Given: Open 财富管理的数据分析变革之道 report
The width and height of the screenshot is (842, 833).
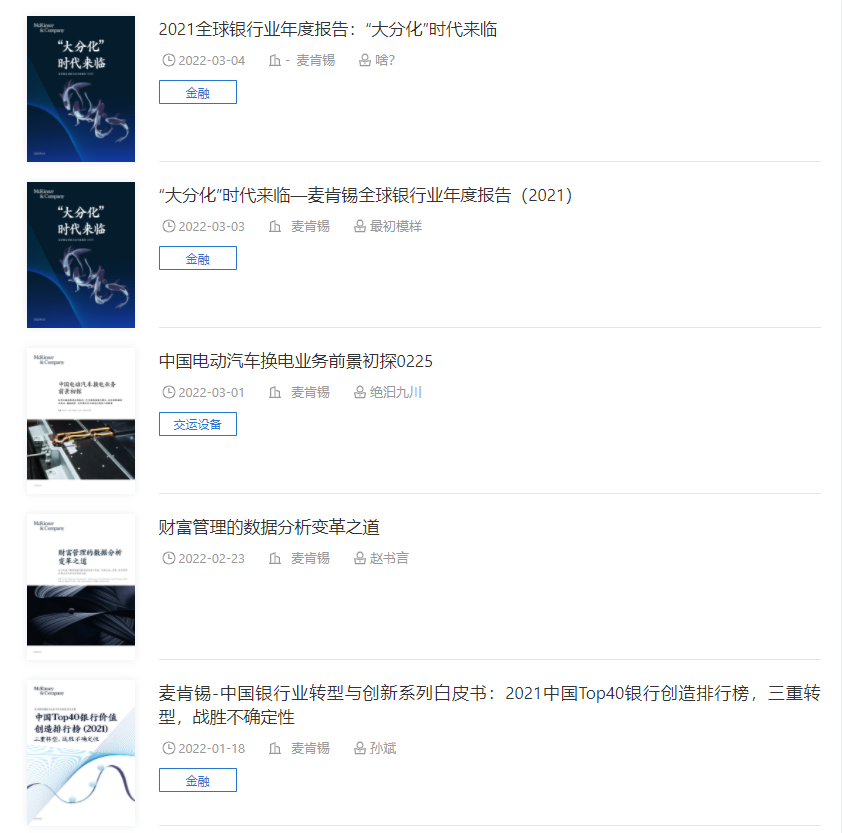Looking at the screenshot, I should (x=269, y=527).
